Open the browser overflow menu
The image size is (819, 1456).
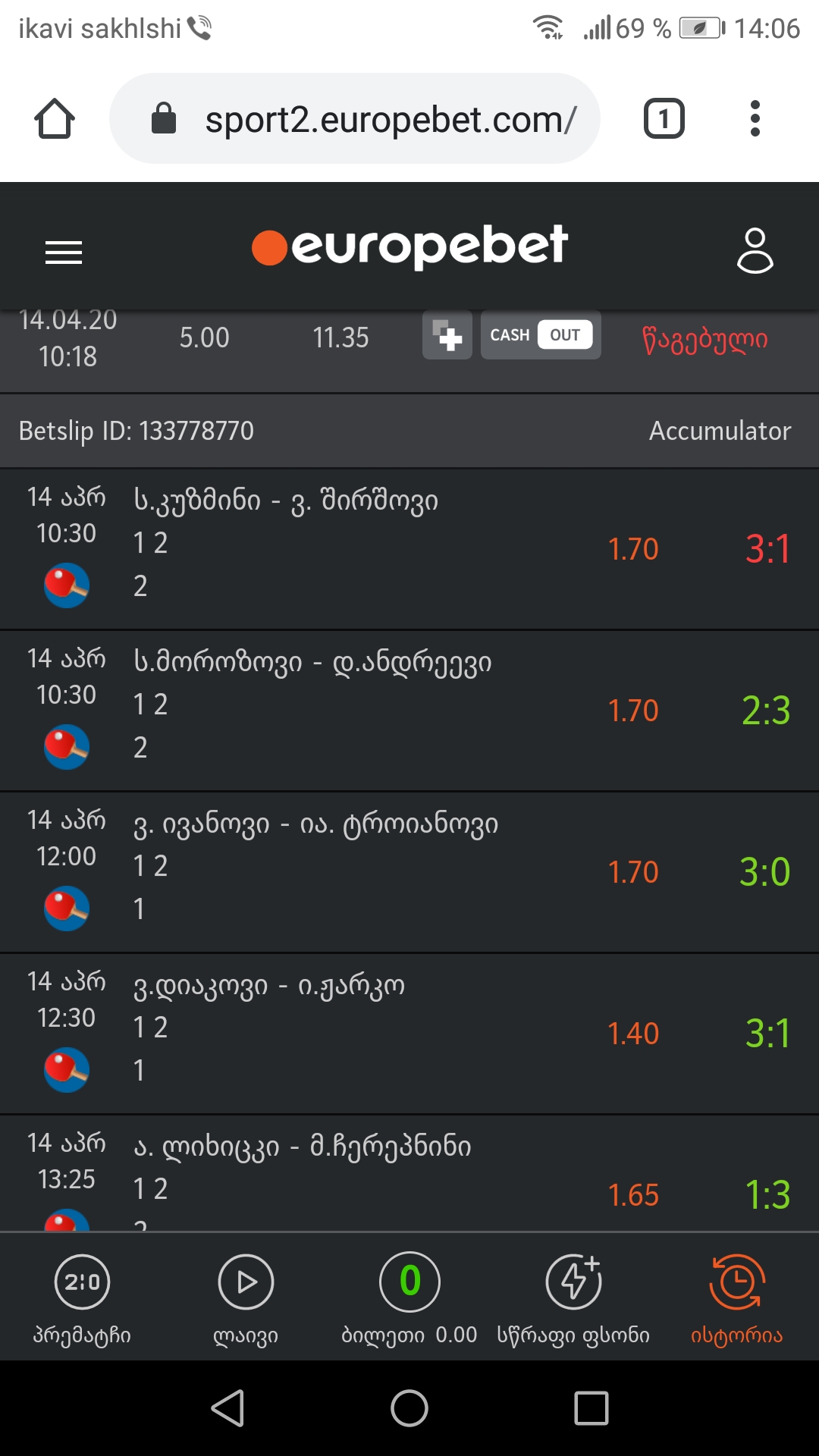click(x=755, y=119)
